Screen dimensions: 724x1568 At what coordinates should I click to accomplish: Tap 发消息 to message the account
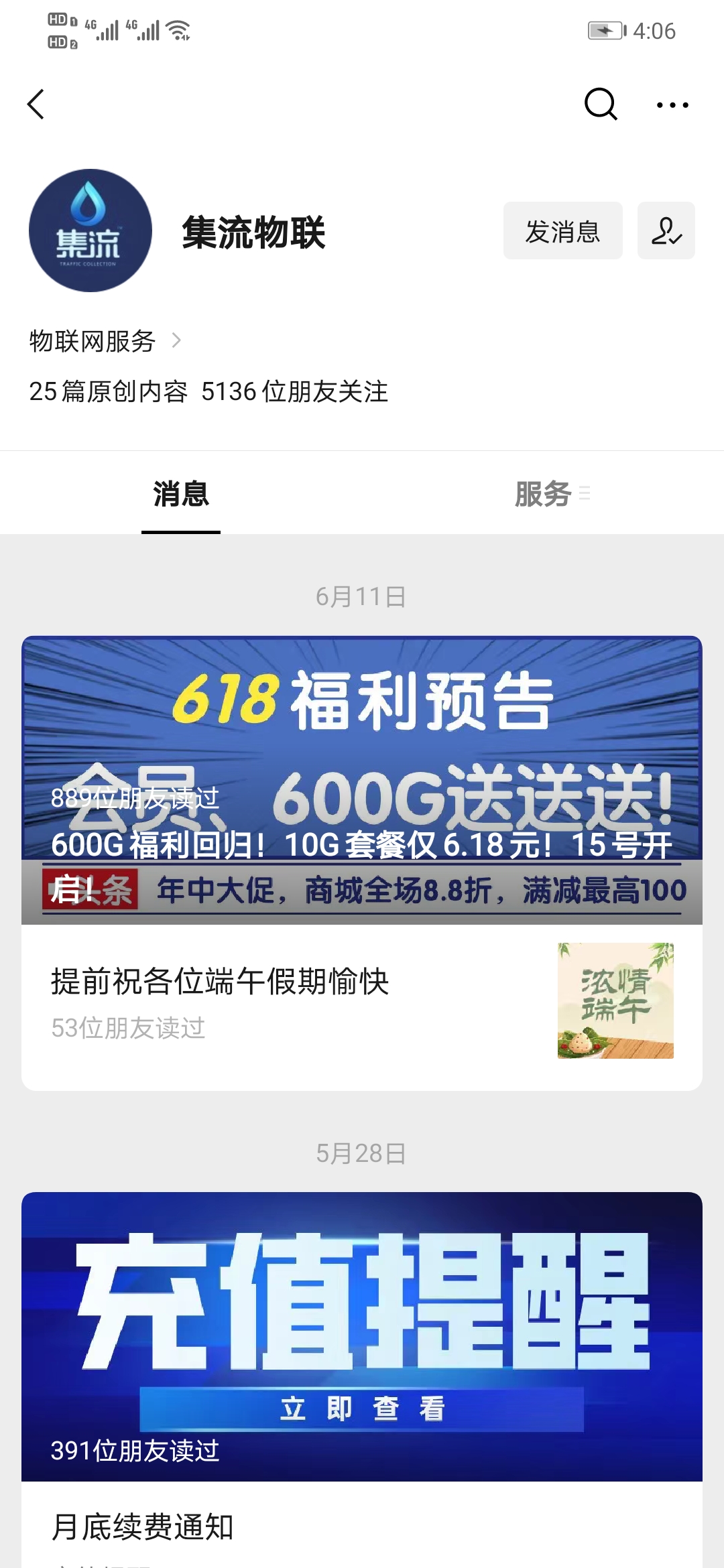point(562,231)
